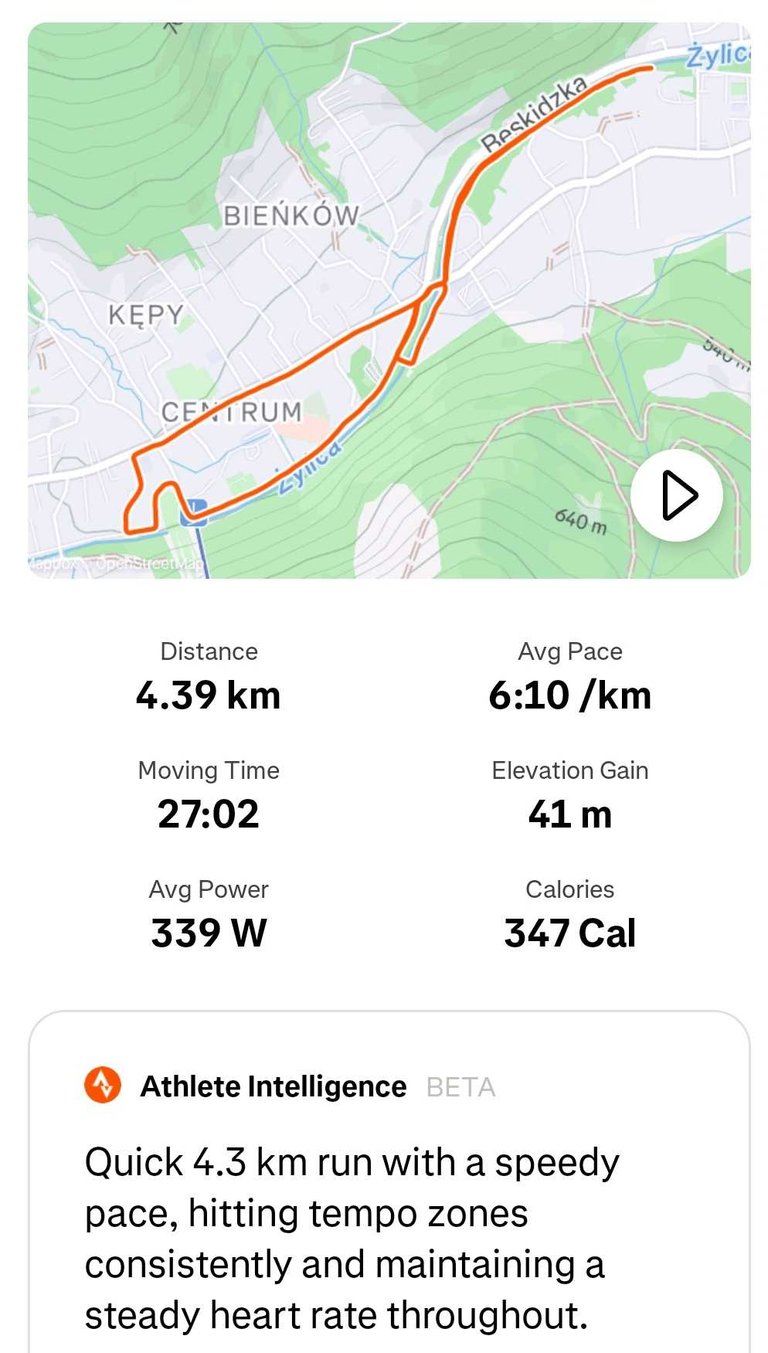The image size is (768, 1353).
Task: Open the run route map
Action: pyautogui.click(x=389, y=300)
